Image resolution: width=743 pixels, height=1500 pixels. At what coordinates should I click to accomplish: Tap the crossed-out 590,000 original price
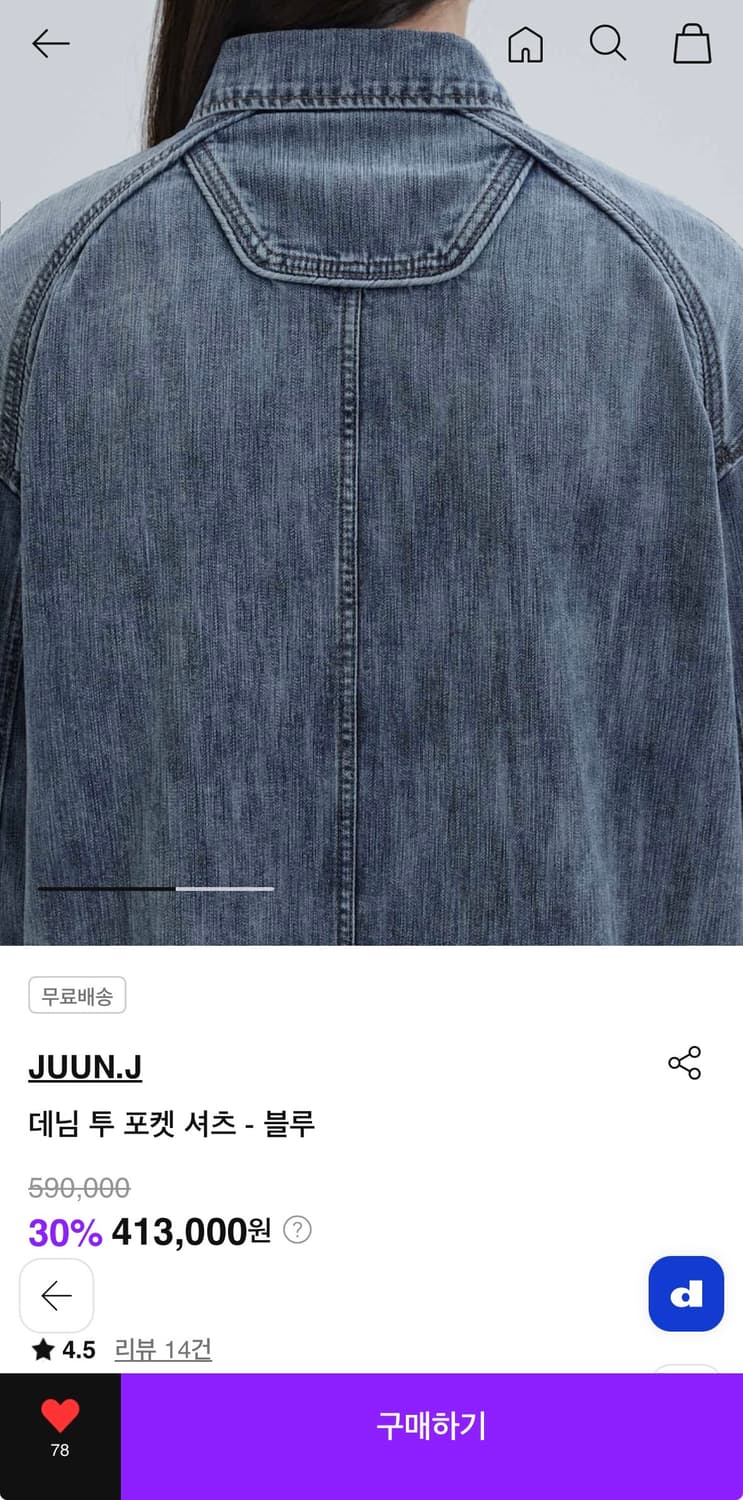point(79,1186)
